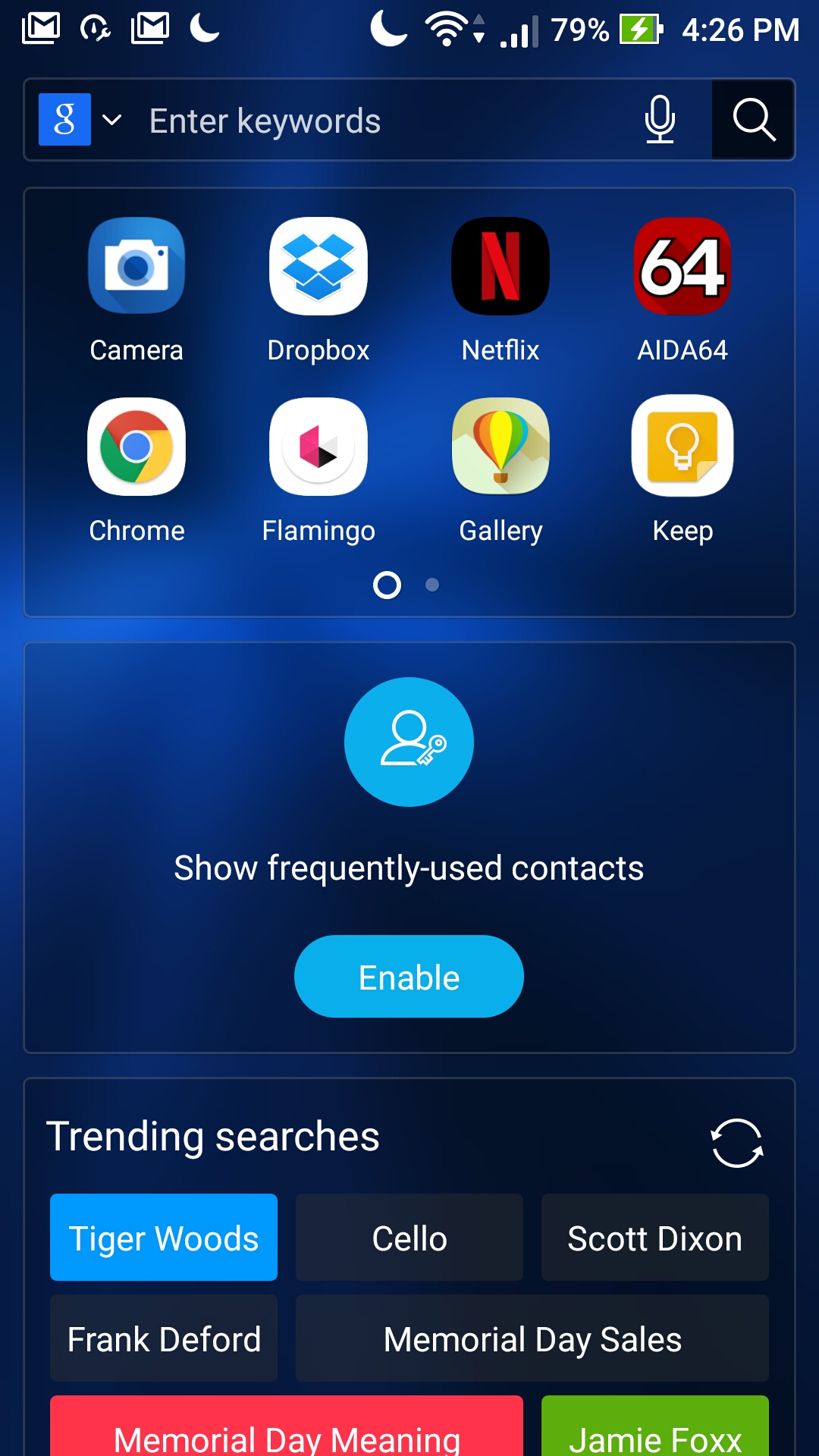Screen dimensions: 819x1456
Task: Look up Scott Dixon
Action: point(655,1238)
